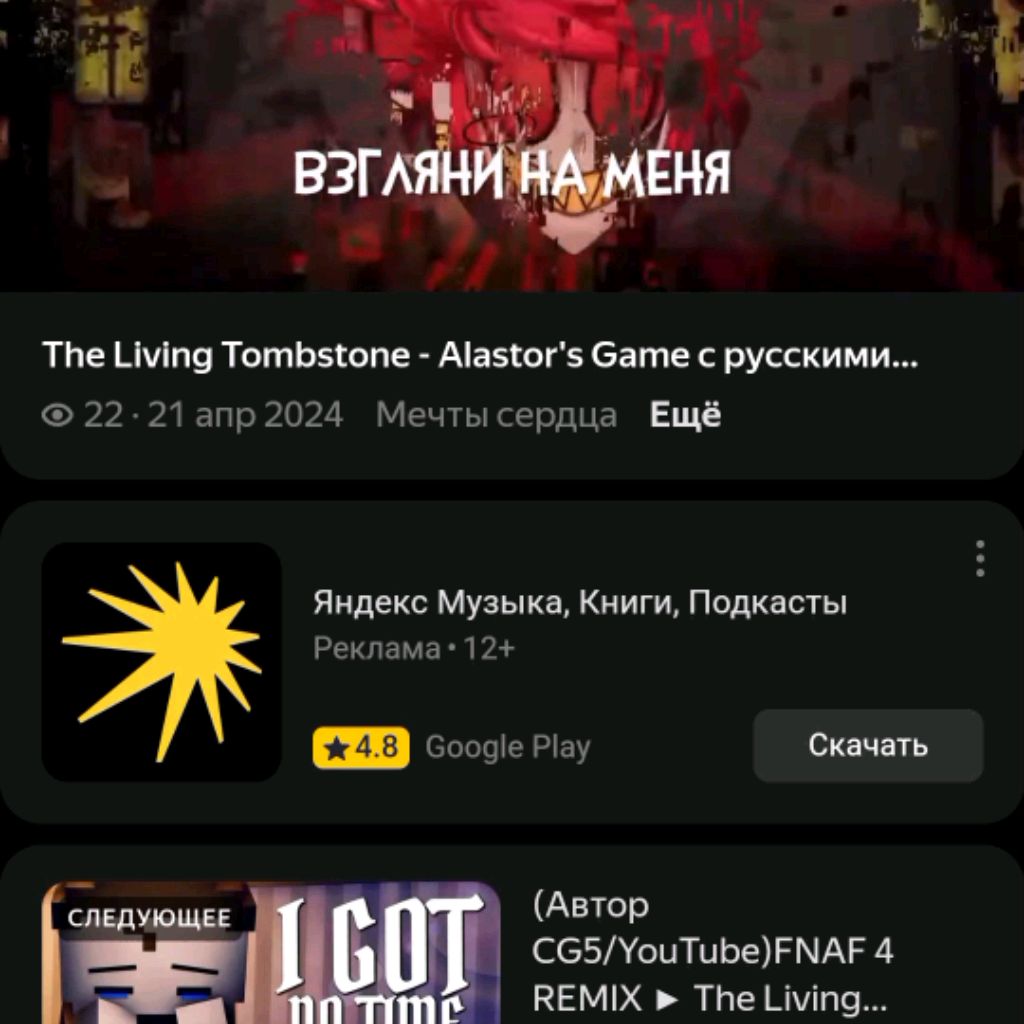Expand the video description with Ещё
The width and height of the screenshot is (1024, 1024).
(x=685, y=415)
